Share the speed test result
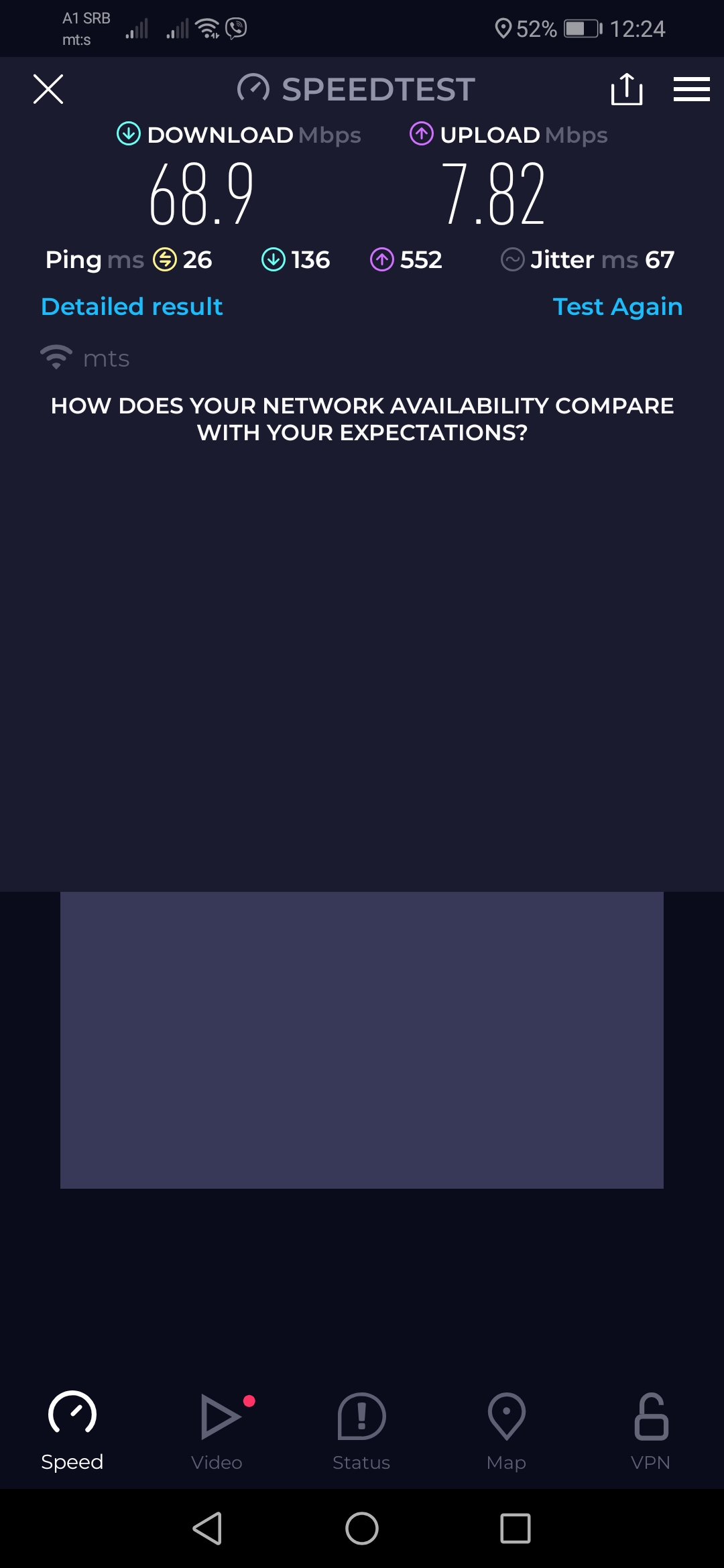The height and width of the screenshot is (1568, 724). (x=627, y=89)
